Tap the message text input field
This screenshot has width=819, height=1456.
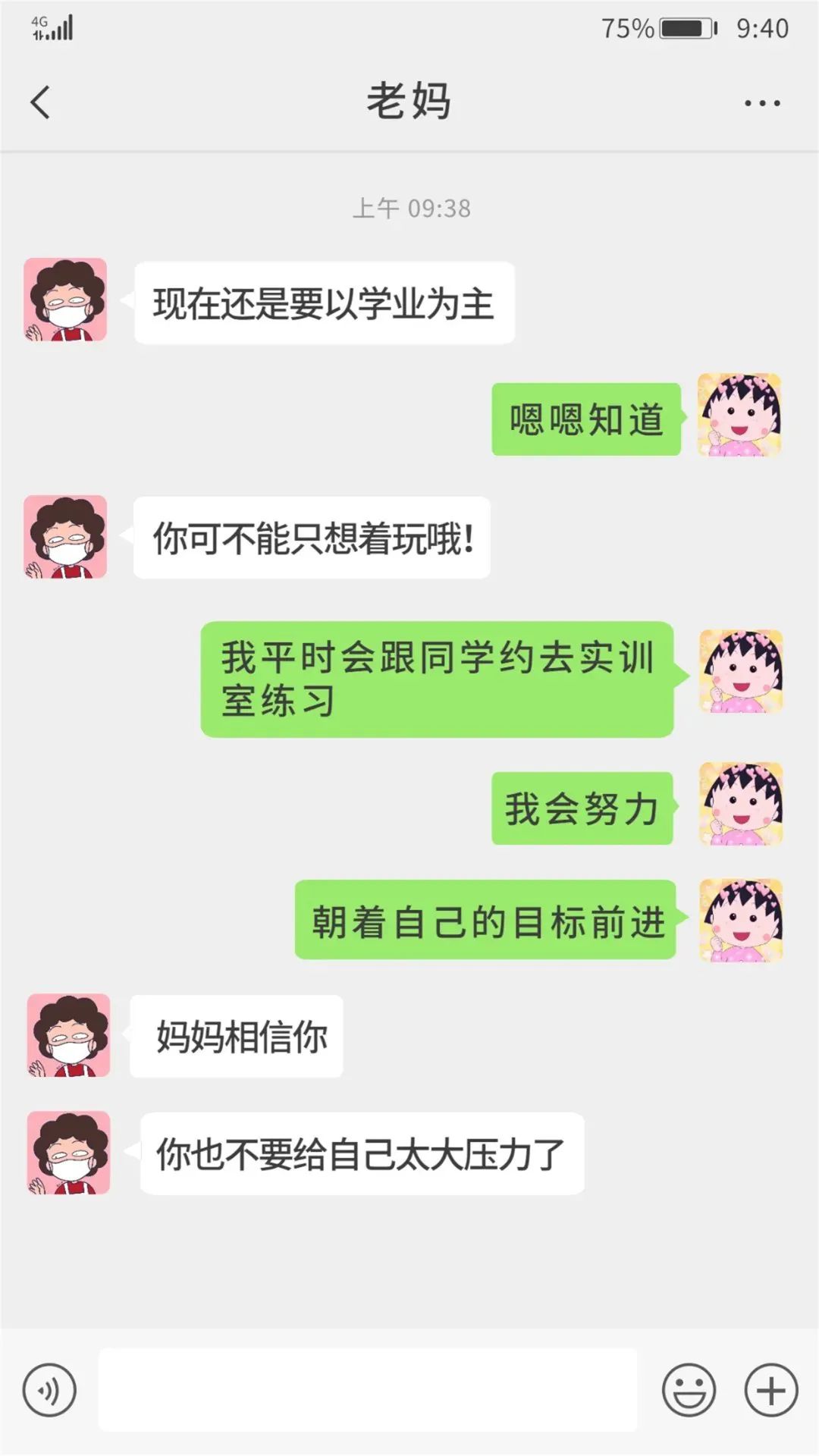click(368, 1390)
